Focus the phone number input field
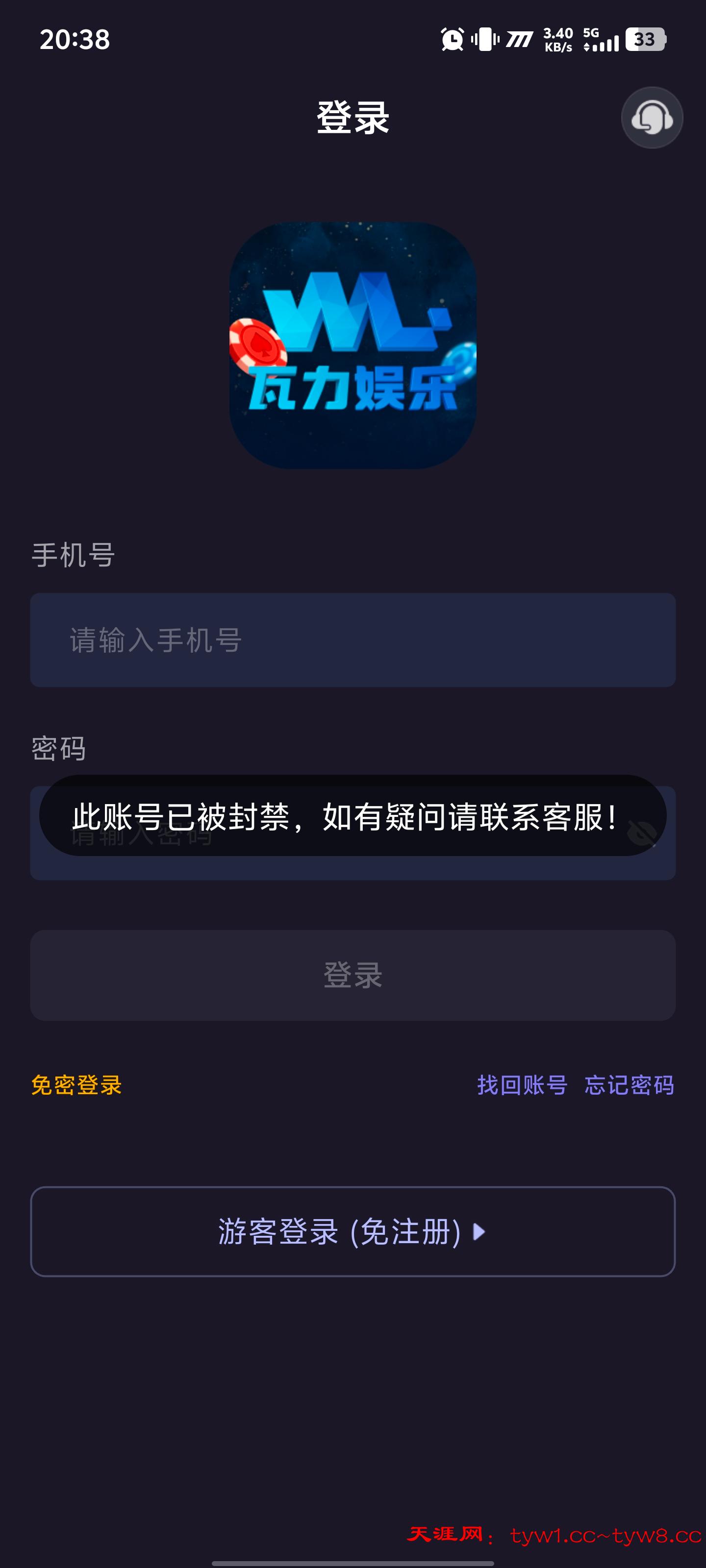This screenshot has width=706, height=1568. pos(353,640)
